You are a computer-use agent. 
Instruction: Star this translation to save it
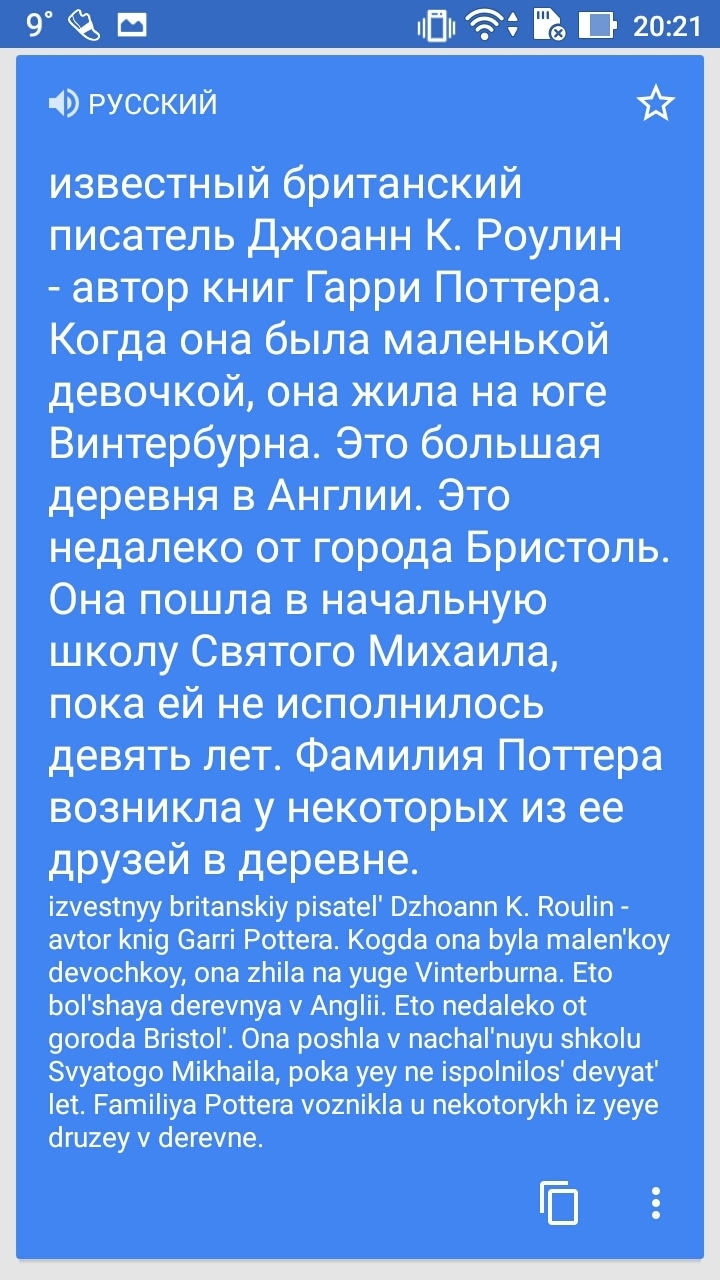point(656,103)
